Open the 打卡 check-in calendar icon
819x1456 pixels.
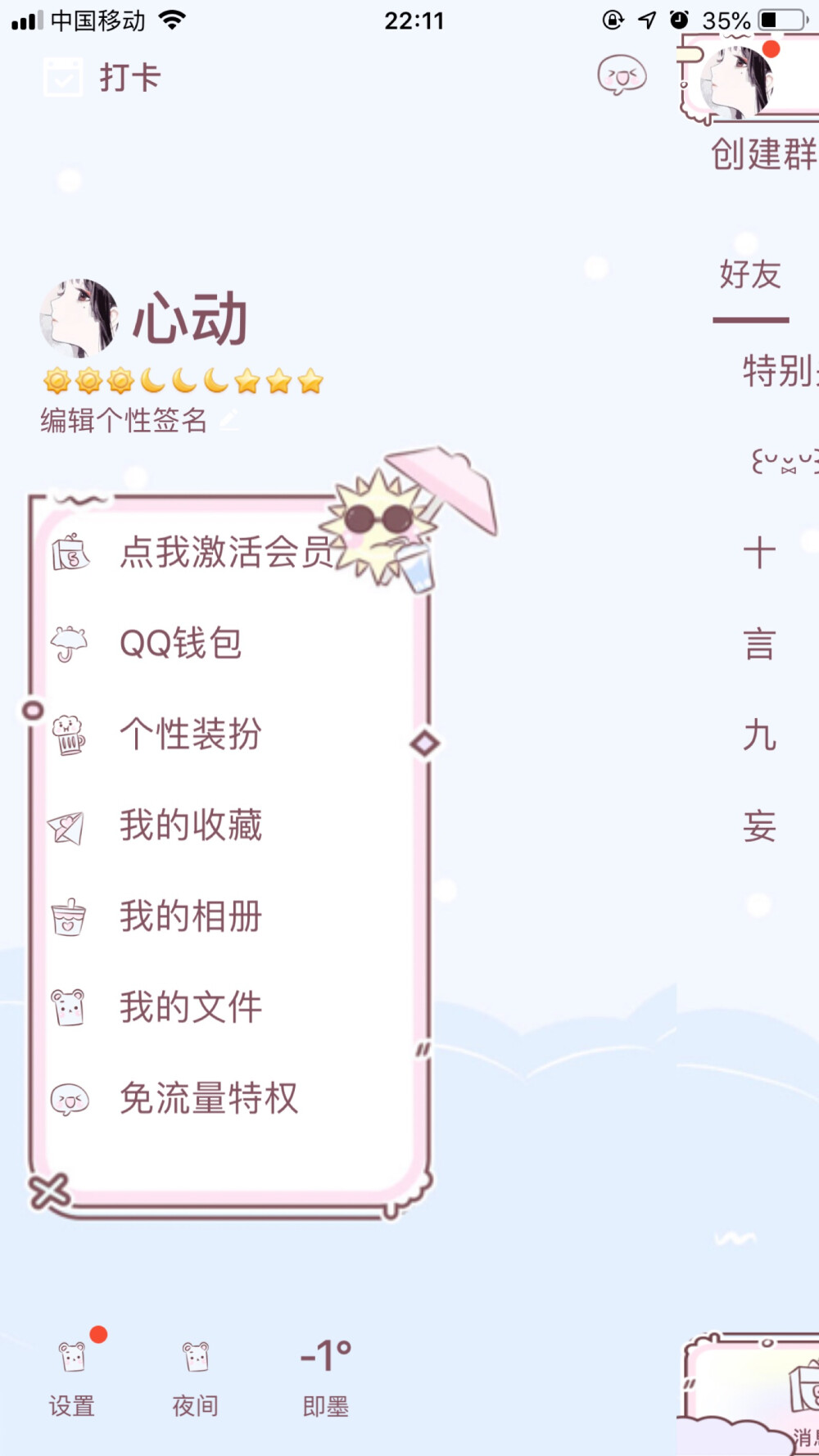pos(64,77)
